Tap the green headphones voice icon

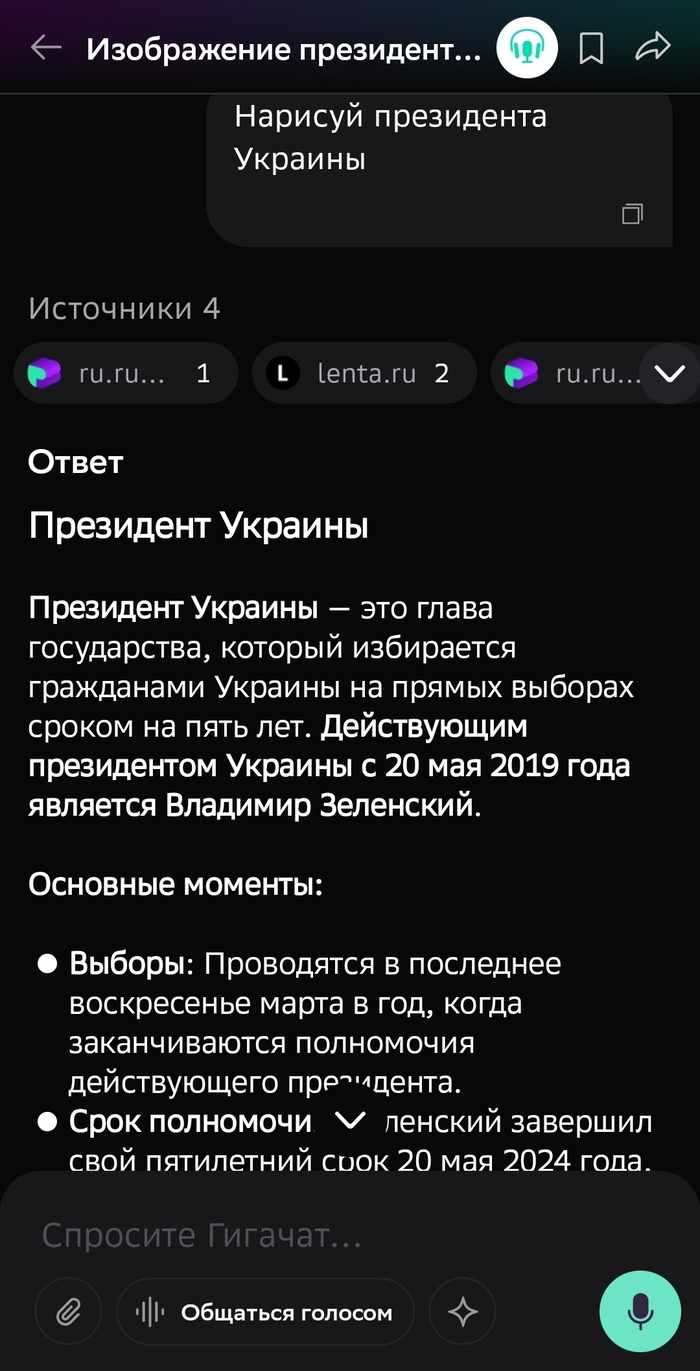526,47
